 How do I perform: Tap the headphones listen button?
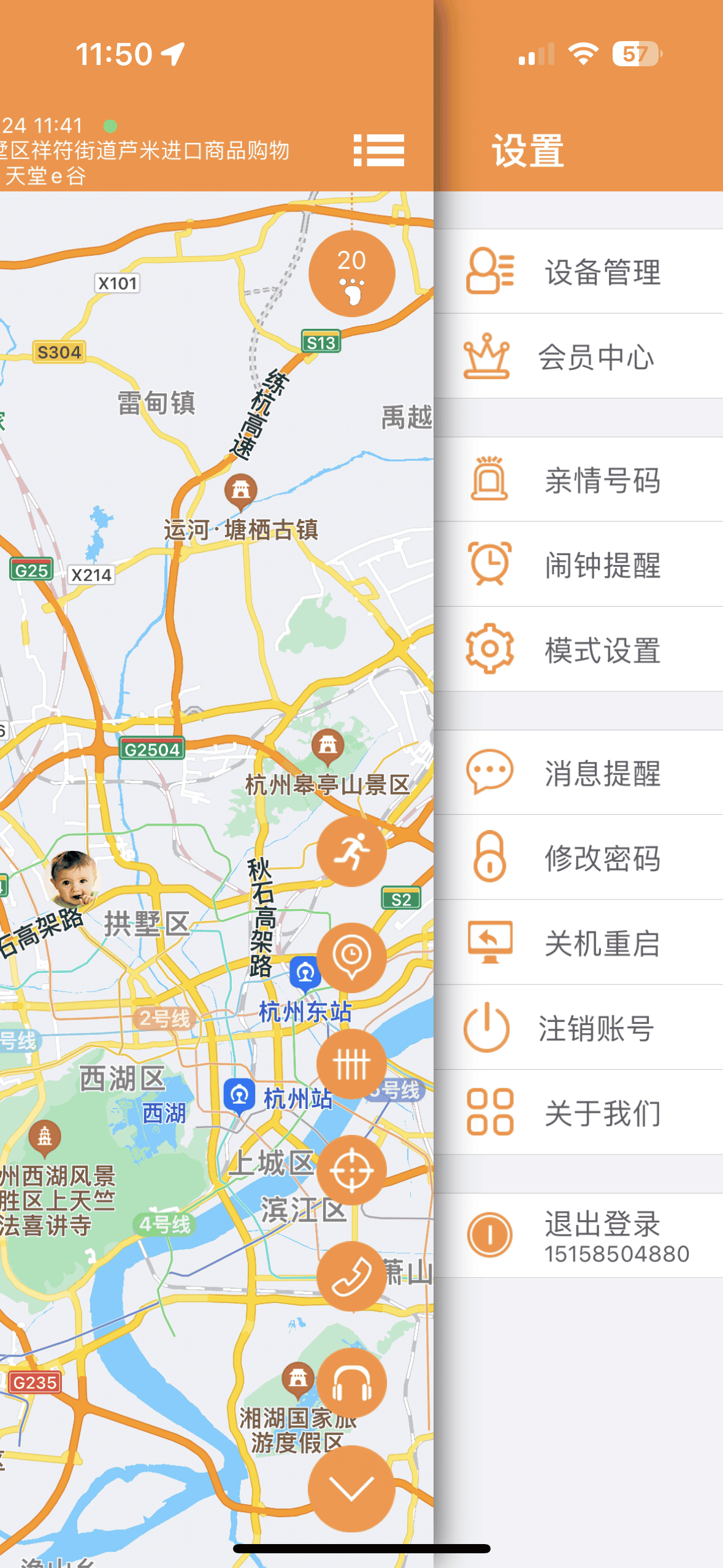pos(351,1383)
